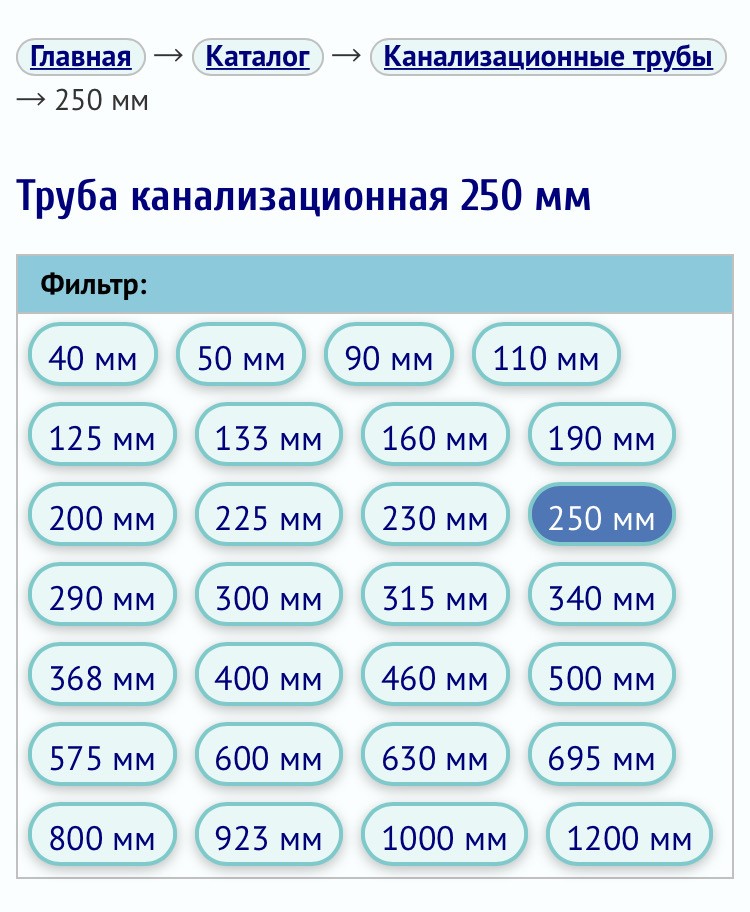Select the 368 мм filter
Viewport: 750px width, 912px height.
102,675
